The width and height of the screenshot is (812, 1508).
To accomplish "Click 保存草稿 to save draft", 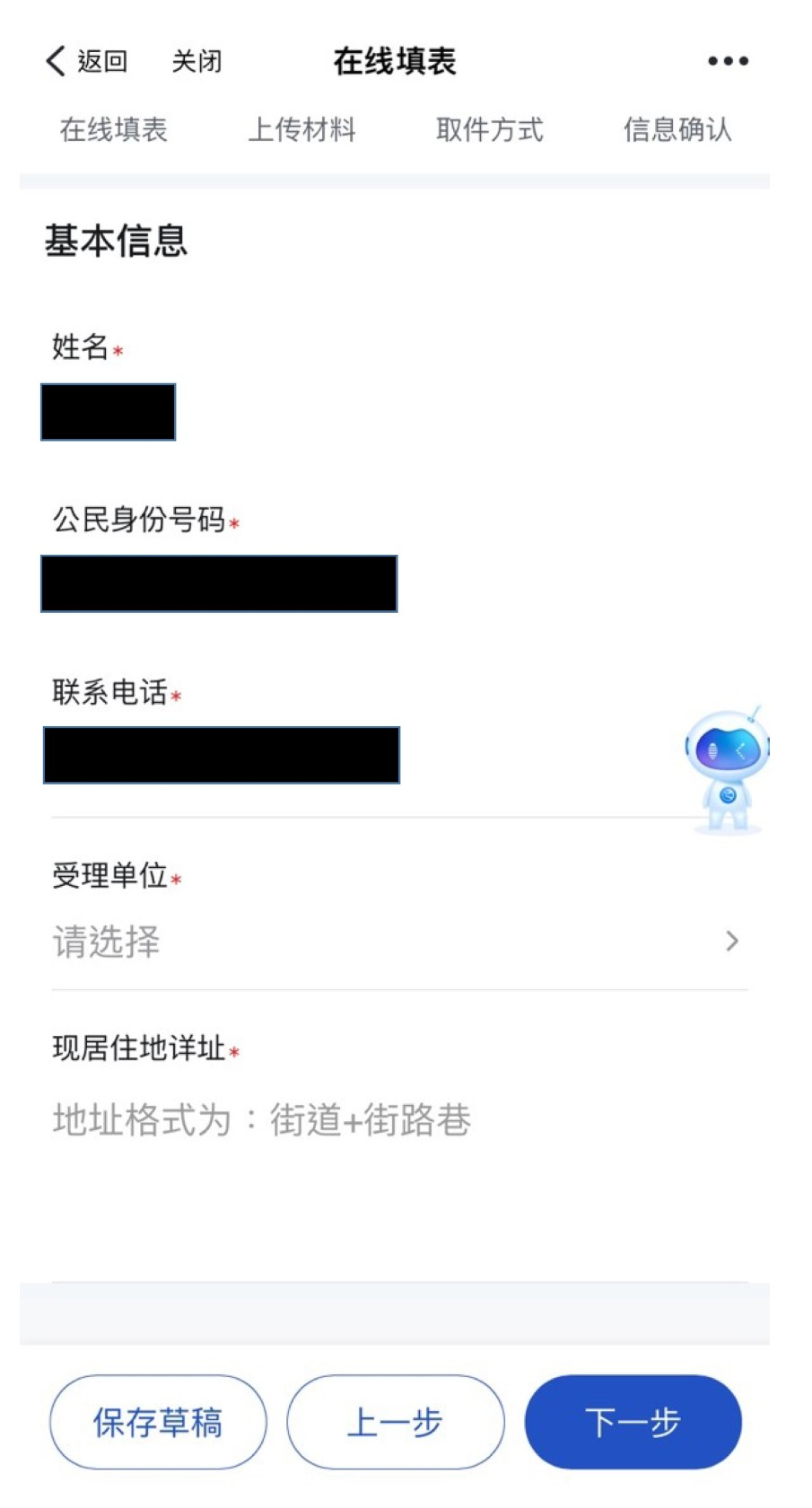I will pyautogui.click(x=158, y=1422).
